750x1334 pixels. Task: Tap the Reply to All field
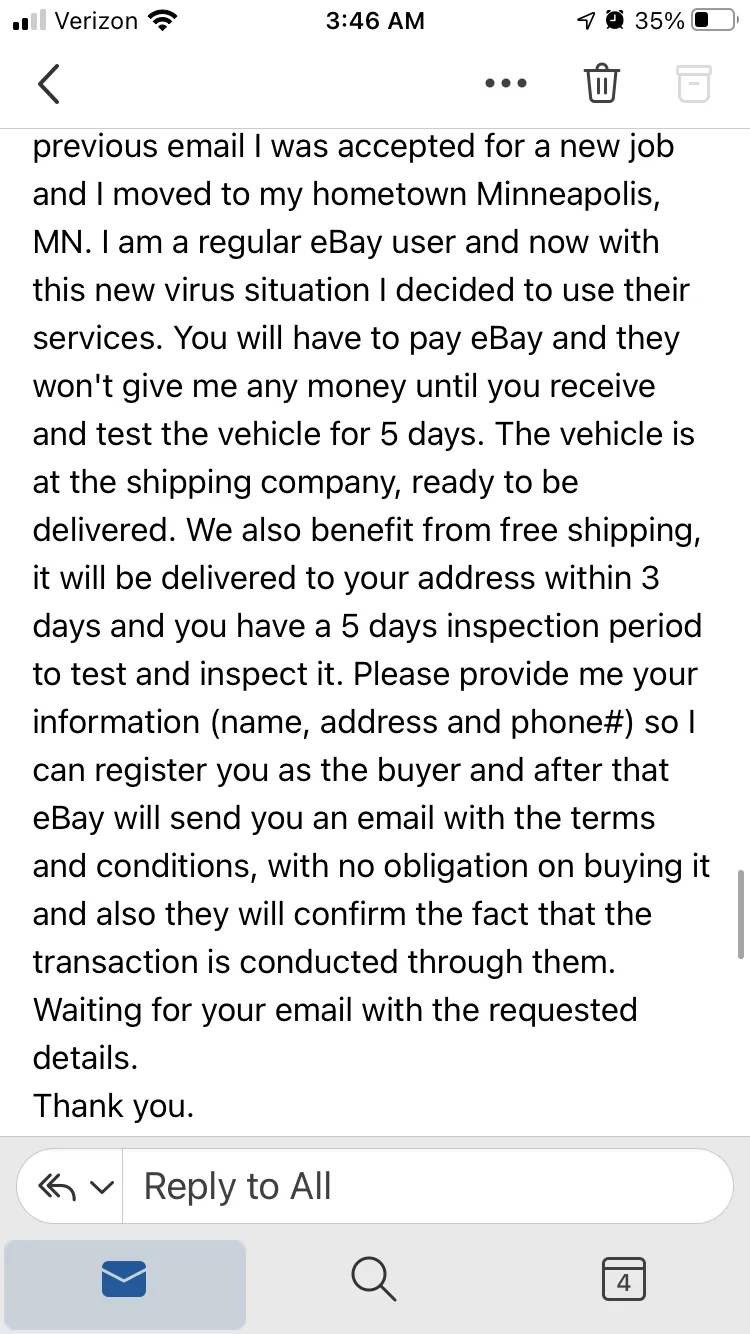[x=428, y=1186]
